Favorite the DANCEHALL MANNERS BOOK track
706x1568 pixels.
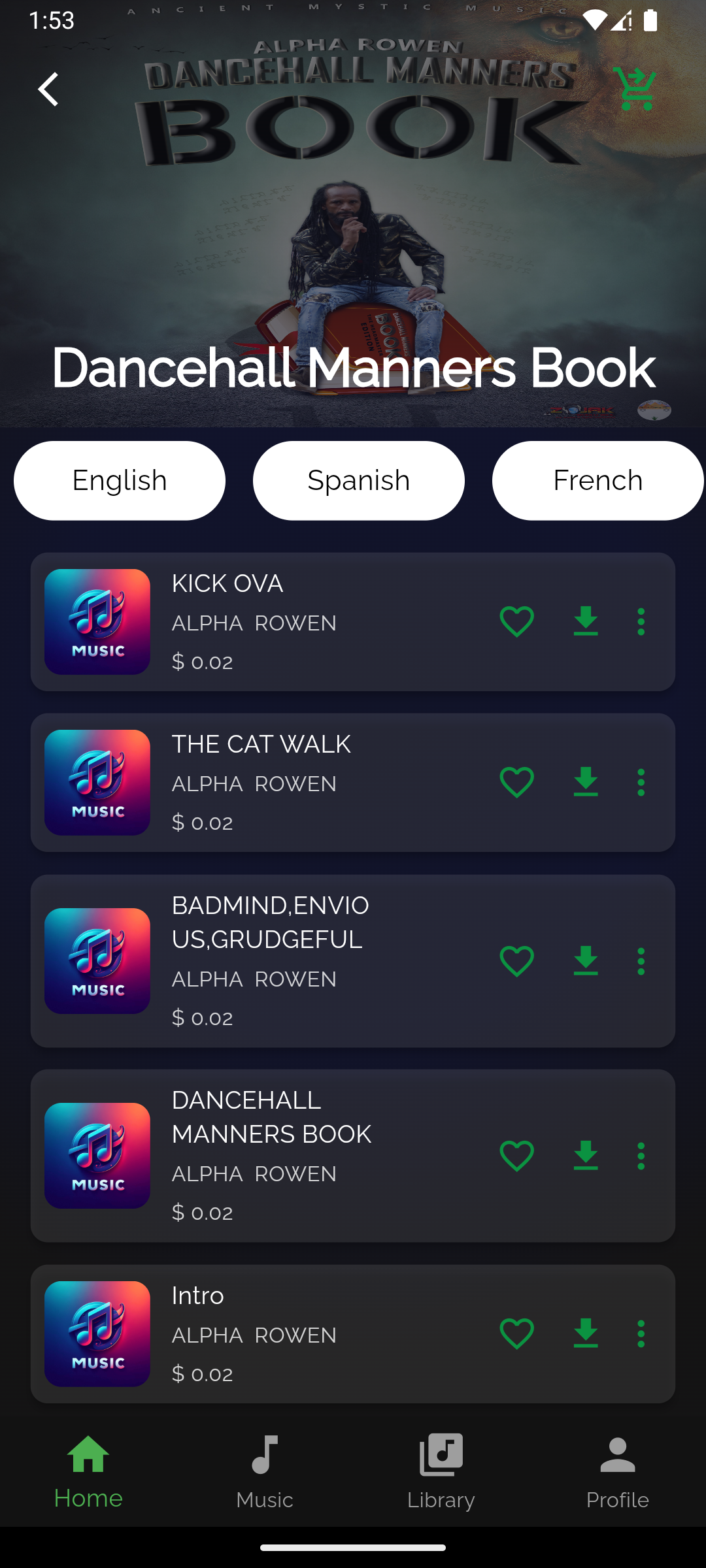(516, 1155)
